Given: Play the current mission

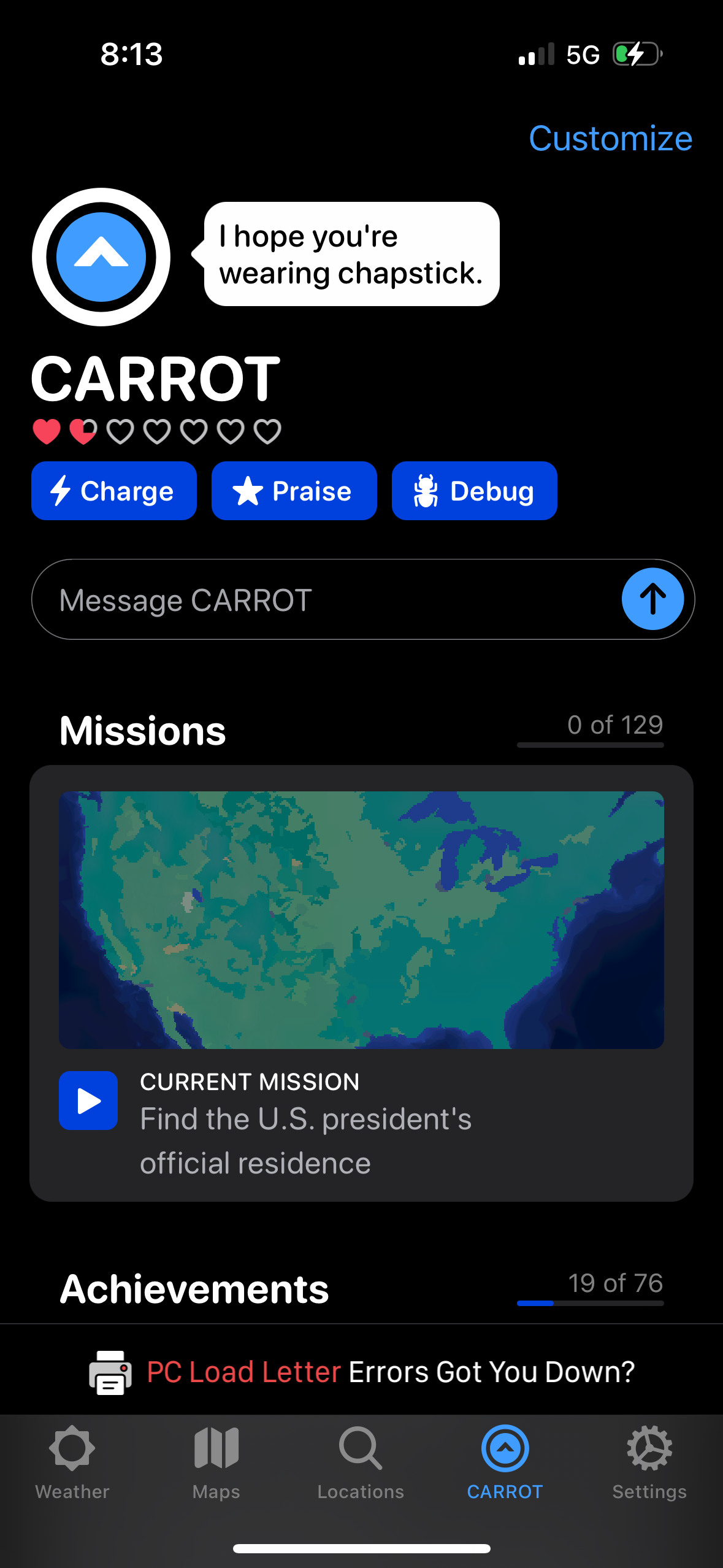Looking at the screenshot, I should (x=88, y=1100).
